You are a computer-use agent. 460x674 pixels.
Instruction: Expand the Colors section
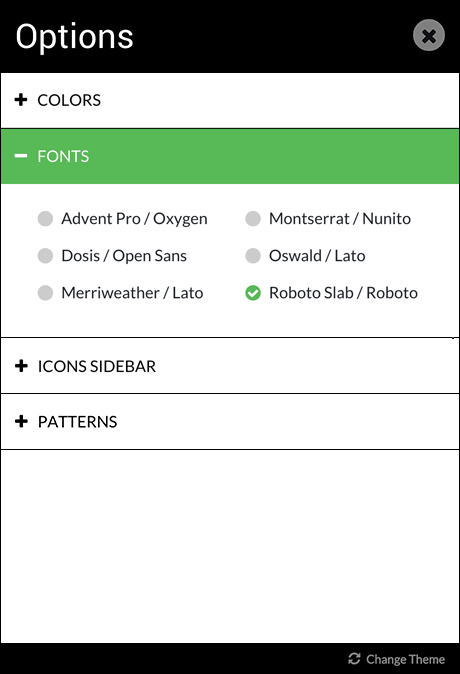pyautogui.click(x=230, y=100)
